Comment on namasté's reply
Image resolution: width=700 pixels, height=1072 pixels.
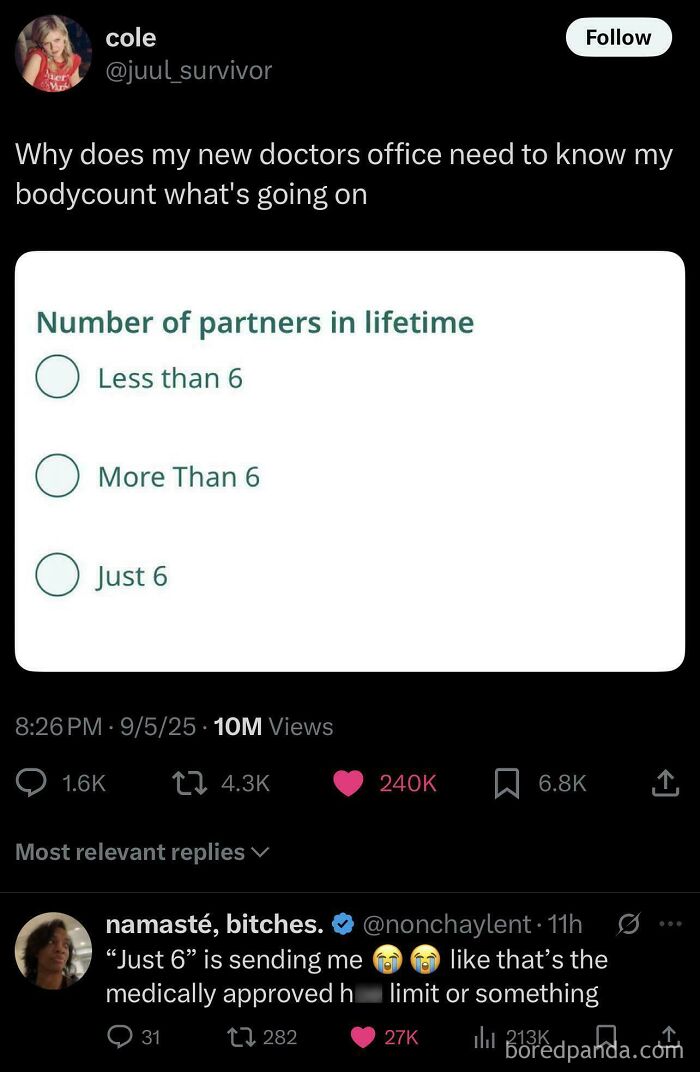coord(120,1037)
